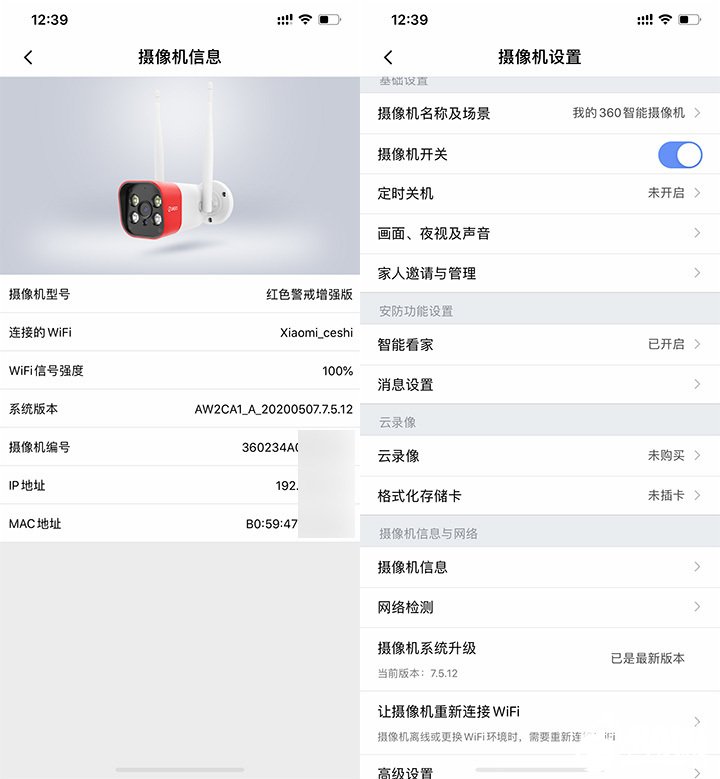This screenshot has height=779, width=720.
Task: Expand 定时关机 settings via its chevron
Action: pyautogui.click(x=698, y=194)
